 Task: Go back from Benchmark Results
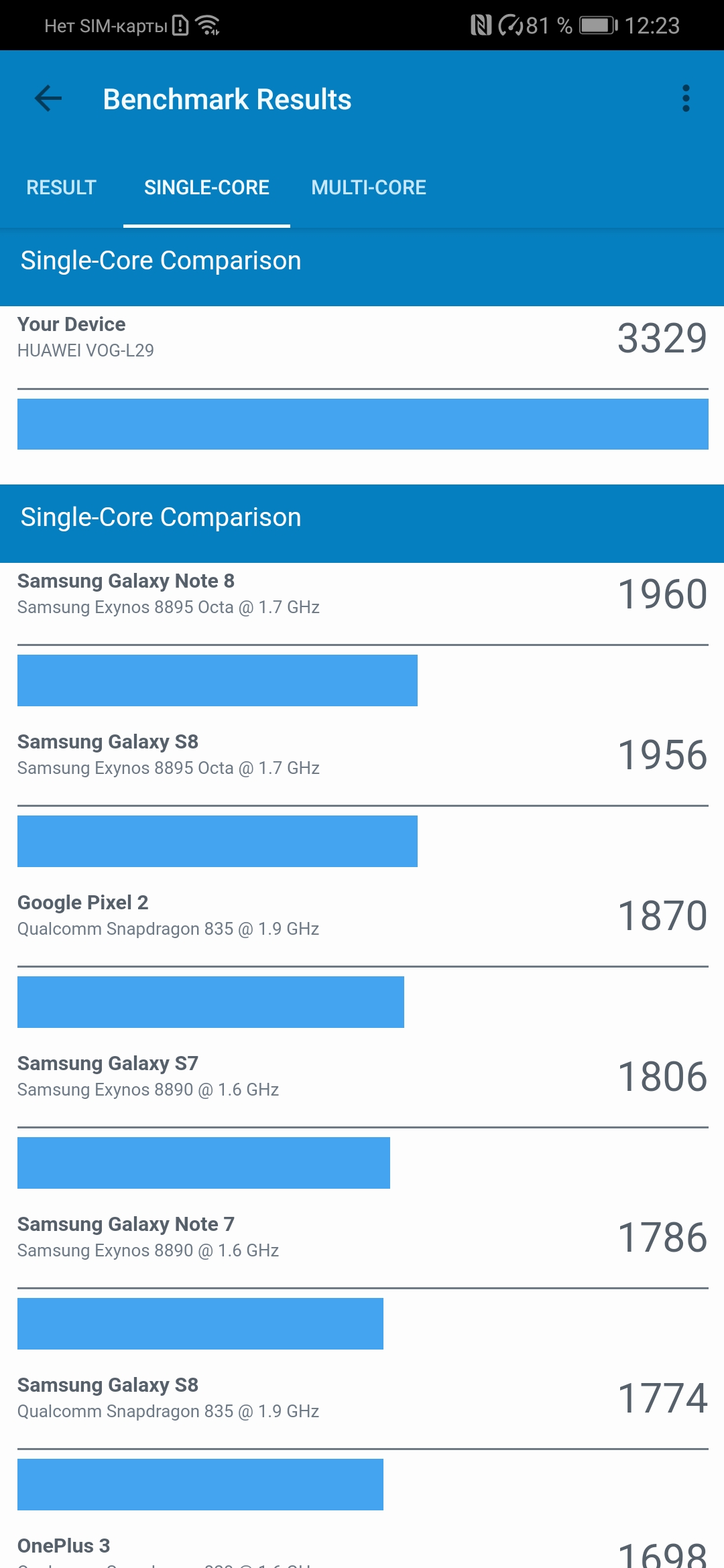48,99
